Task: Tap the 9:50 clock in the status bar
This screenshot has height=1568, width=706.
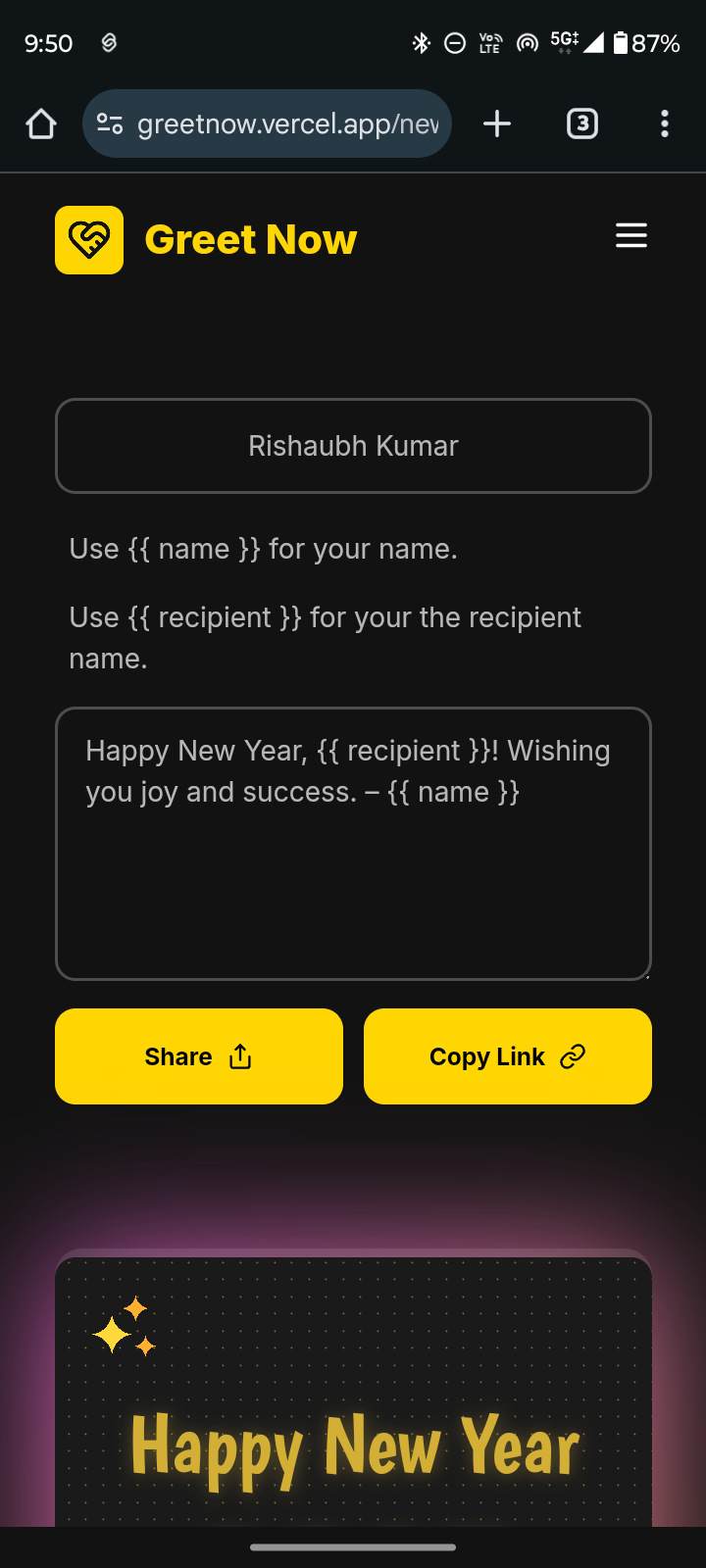Action: pos(48,43)
